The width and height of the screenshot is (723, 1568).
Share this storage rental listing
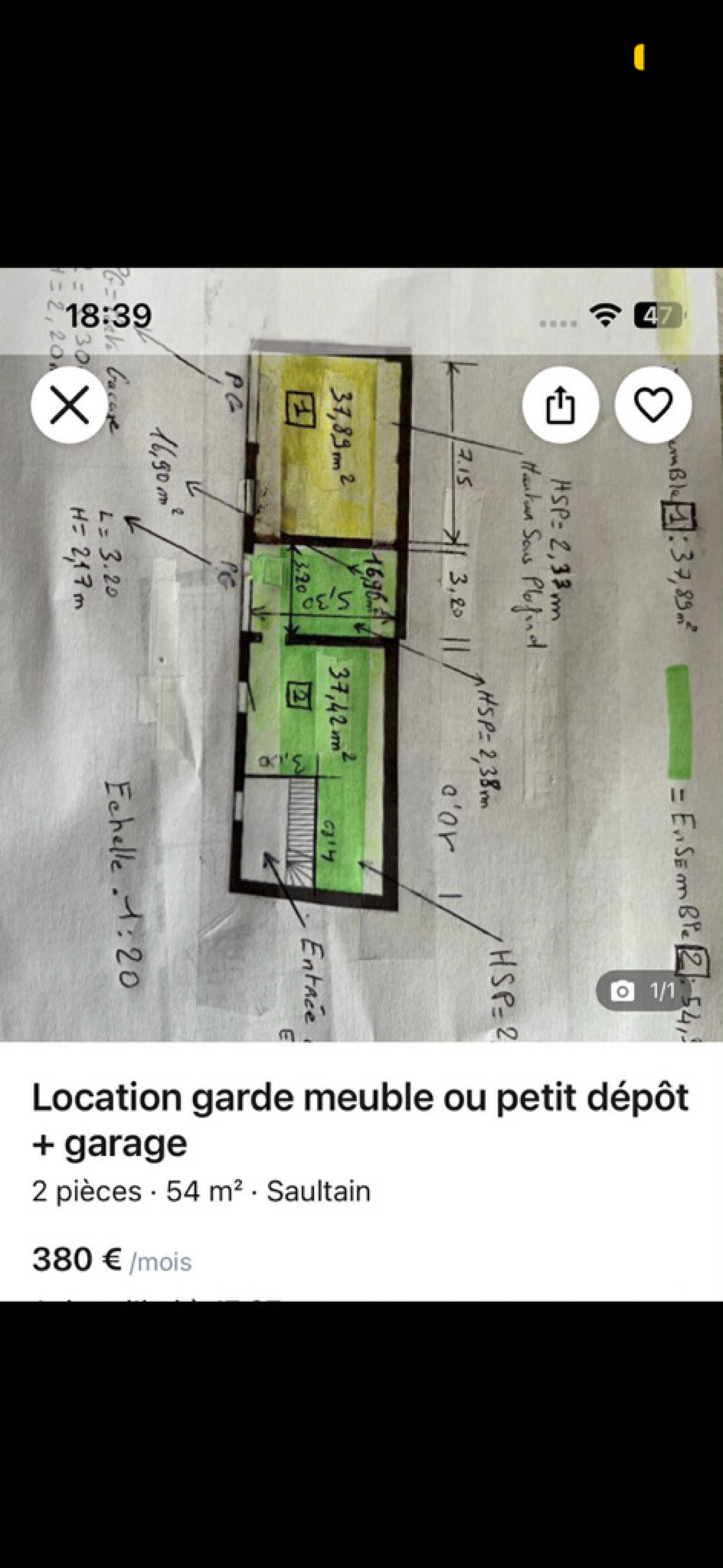click(560, 405)
